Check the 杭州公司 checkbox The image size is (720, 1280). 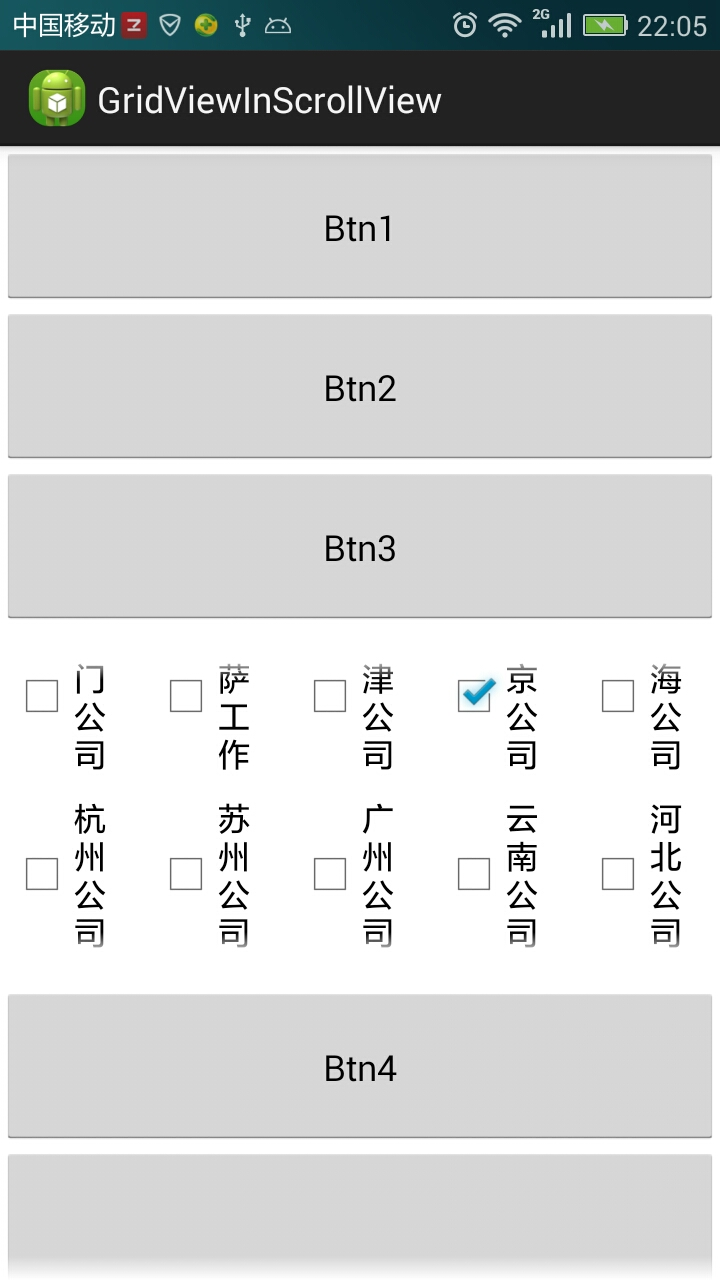tap(42, 874)
